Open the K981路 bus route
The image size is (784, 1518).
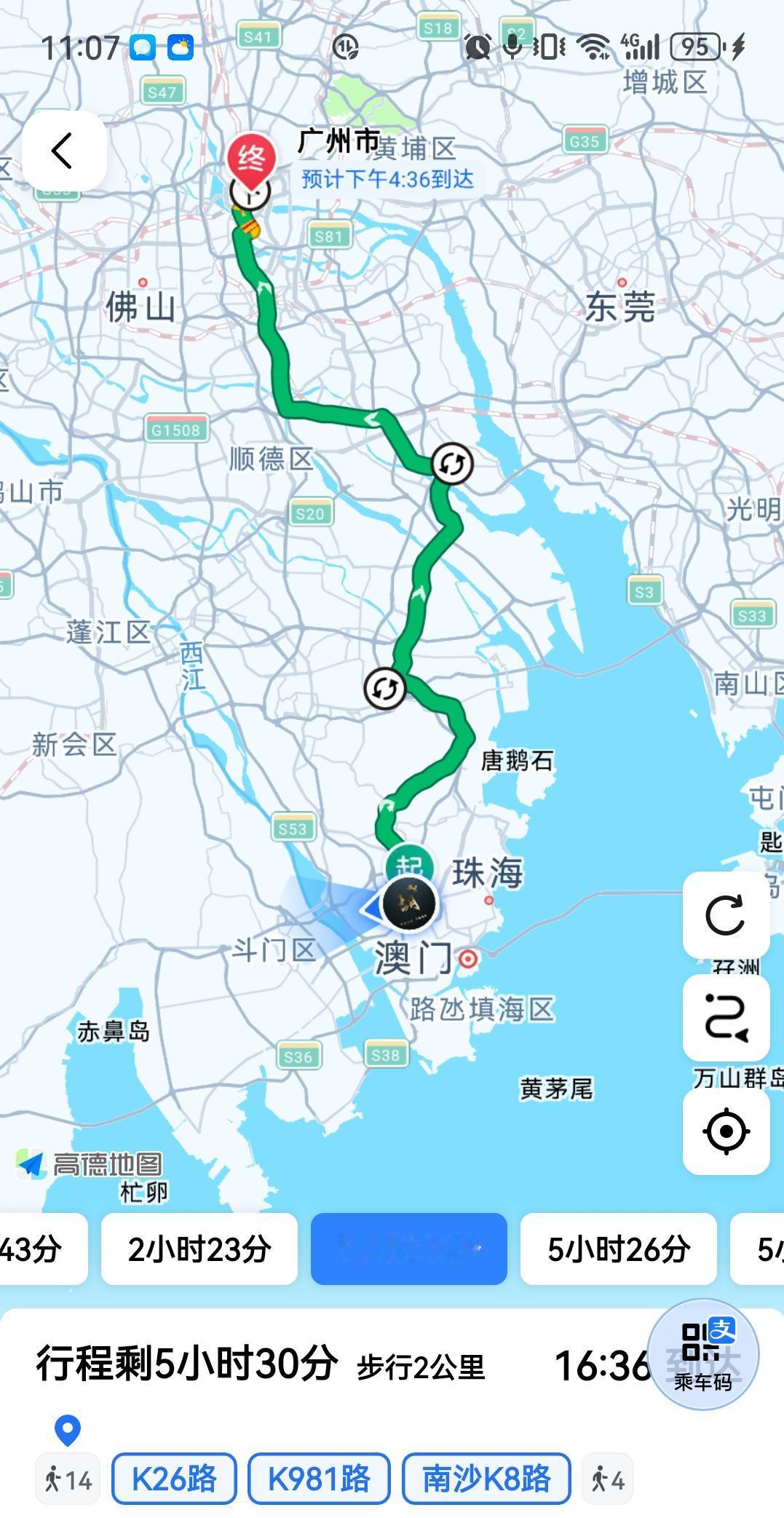(x=319, y=1478)
